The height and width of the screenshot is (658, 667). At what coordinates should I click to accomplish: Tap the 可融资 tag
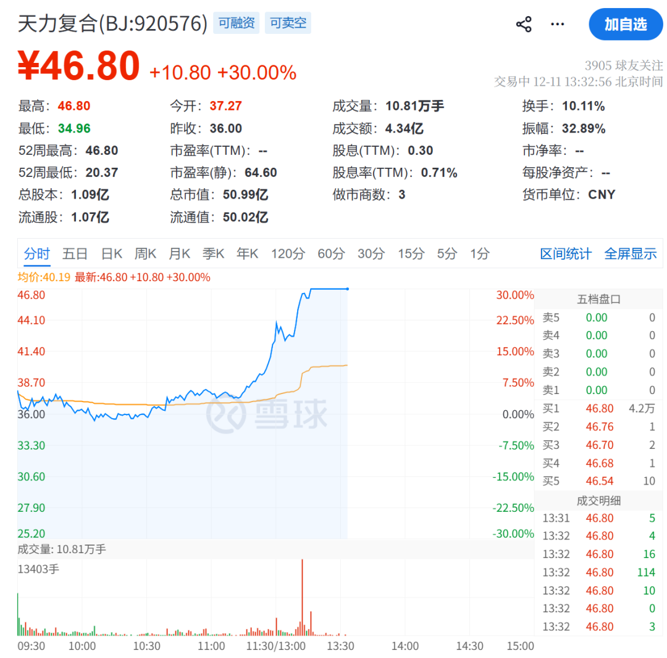point(236,24)
